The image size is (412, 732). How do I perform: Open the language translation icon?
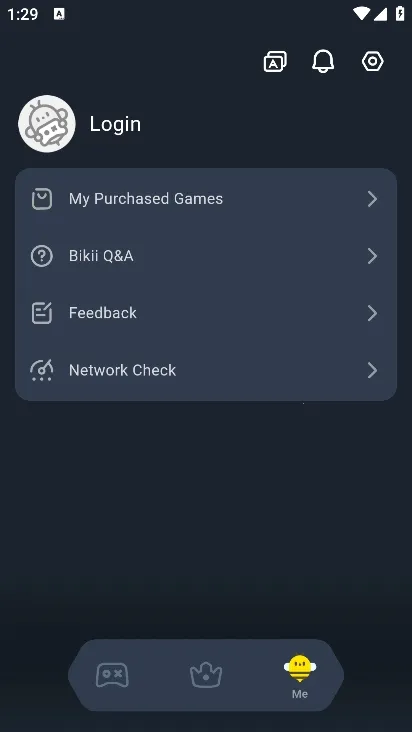pyautogui.click(x=275, y=62)
